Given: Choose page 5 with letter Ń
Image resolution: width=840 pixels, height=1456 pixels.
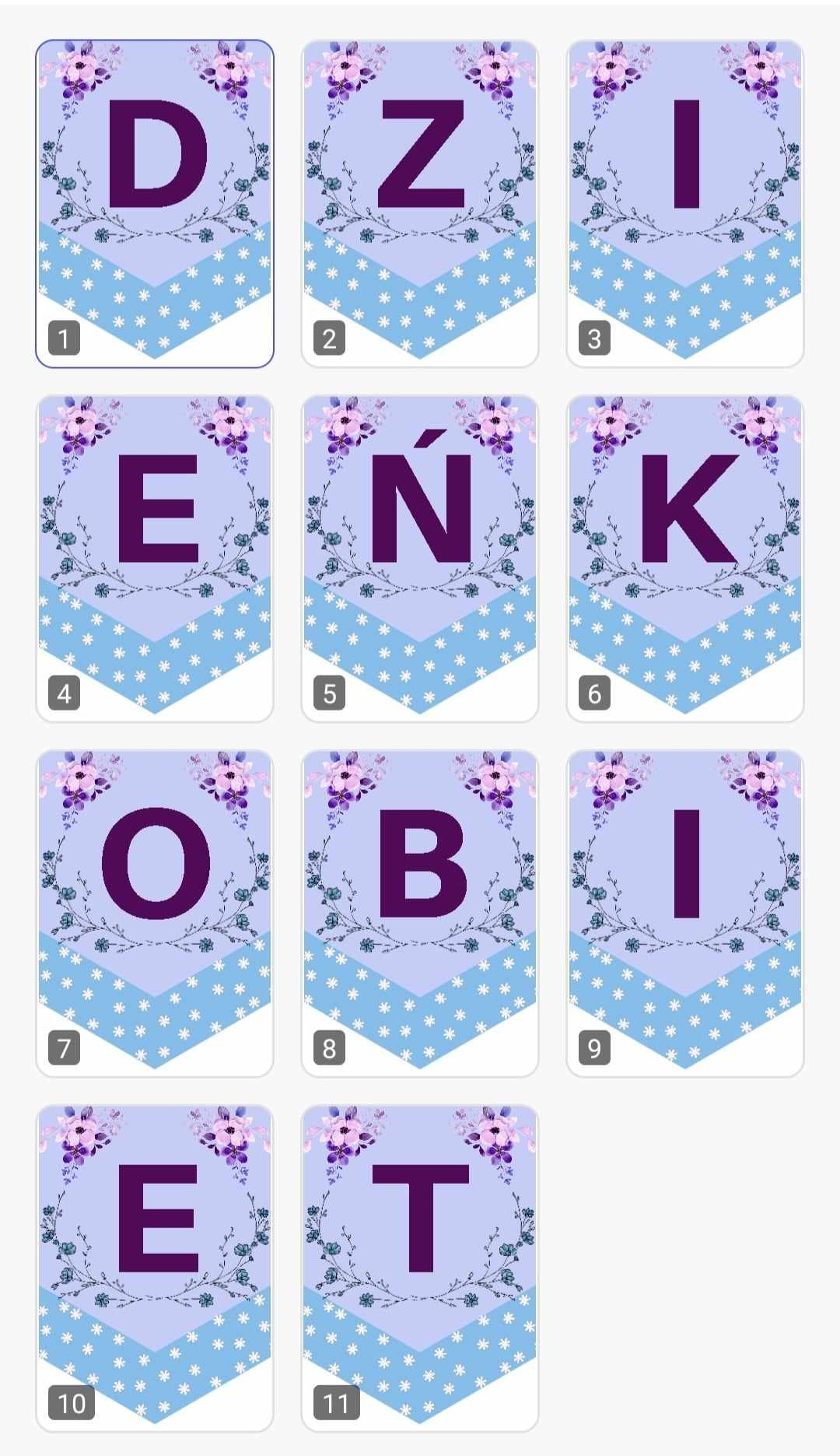Looking at the screenshot, I should coord(420,558).
